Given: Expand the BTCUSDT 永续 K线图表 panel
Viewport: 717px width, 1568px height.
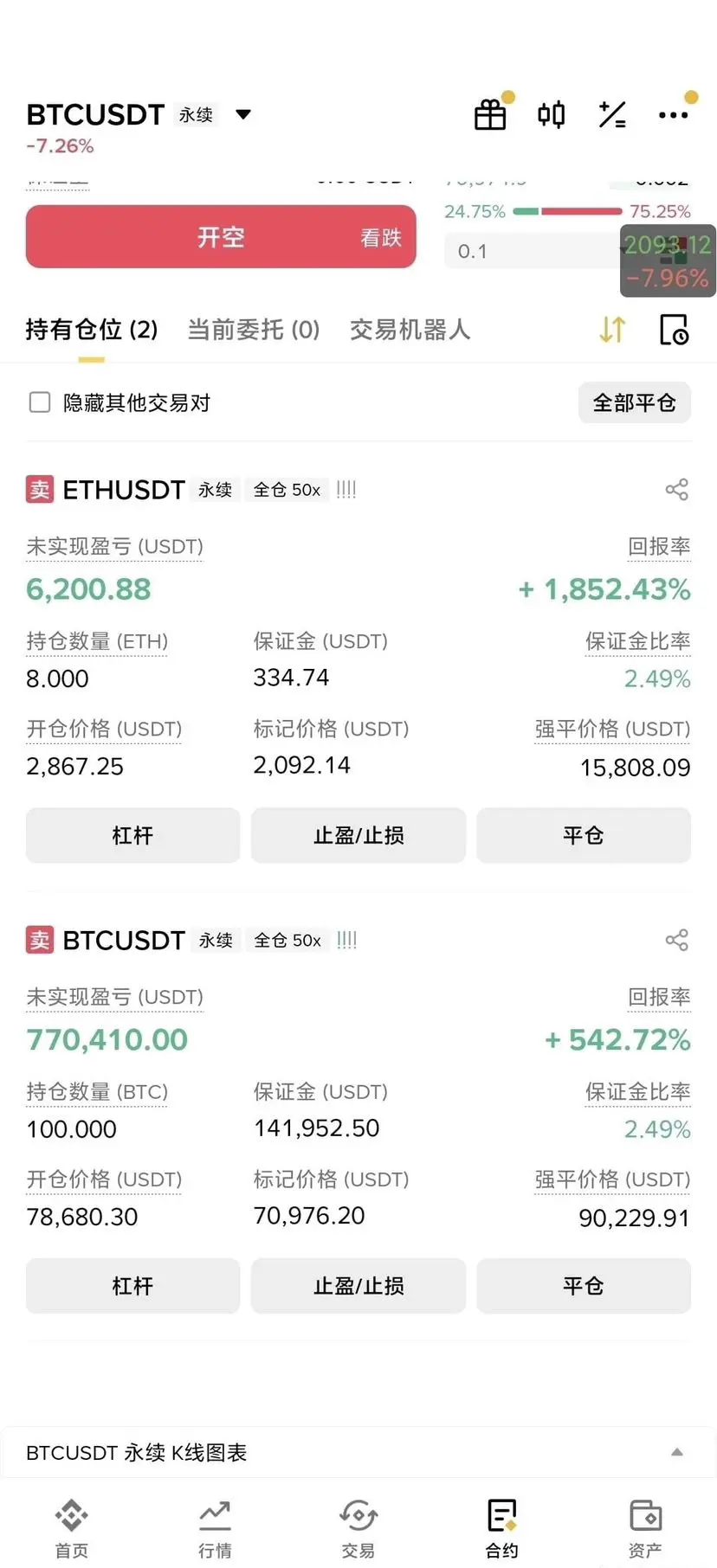Looking at the screenshot, I should click(x=358, y=1452).
